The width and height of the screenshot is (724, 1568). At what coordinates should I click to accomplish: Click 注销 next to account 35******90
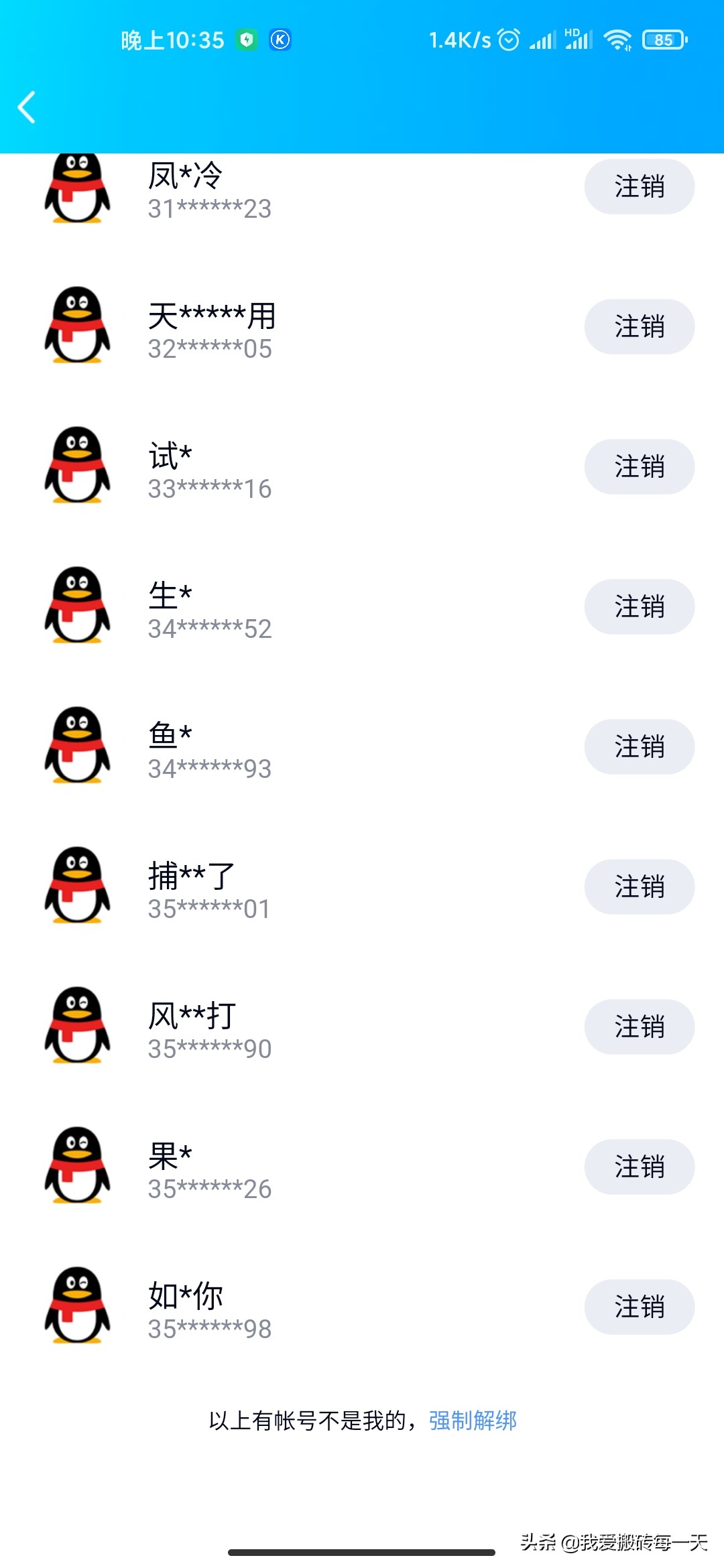639,1027
